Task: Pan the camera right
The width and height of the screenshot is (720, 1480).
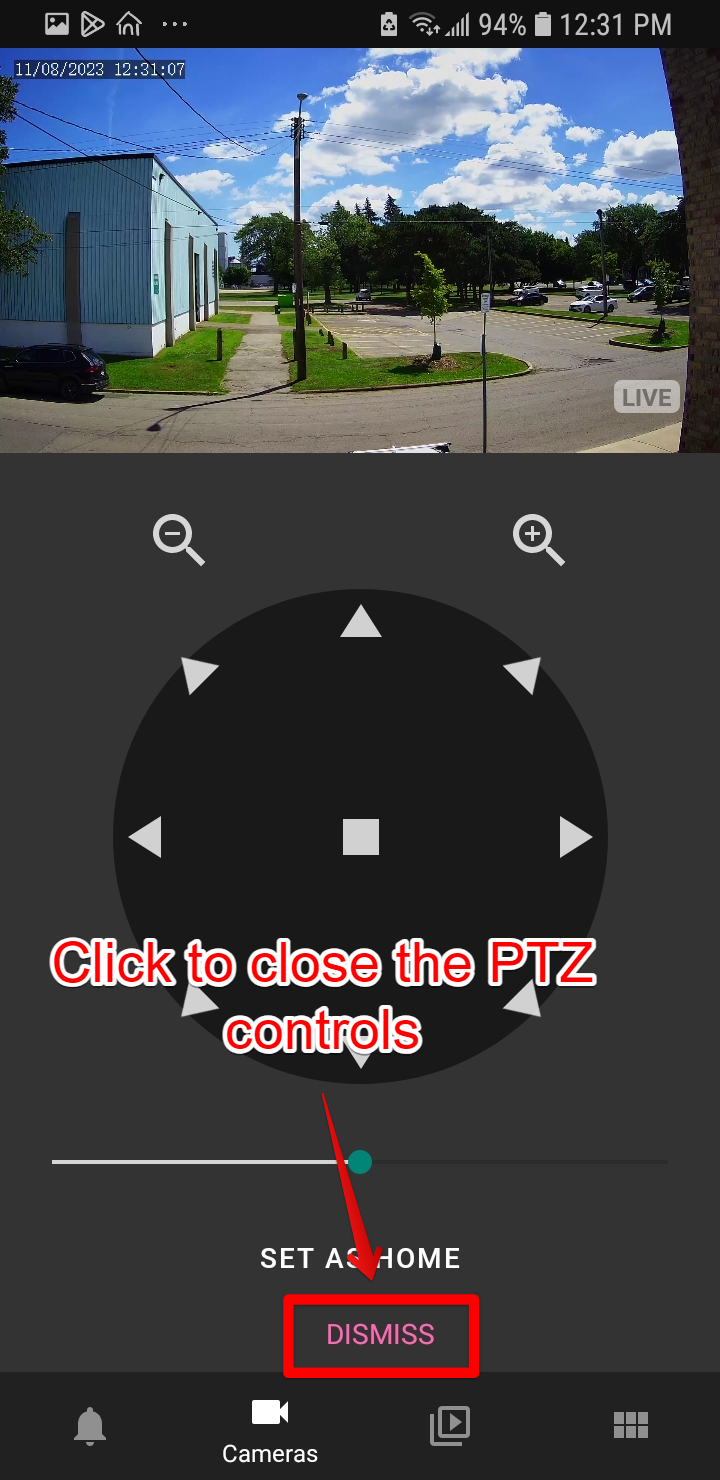Action: click(574, 837)
